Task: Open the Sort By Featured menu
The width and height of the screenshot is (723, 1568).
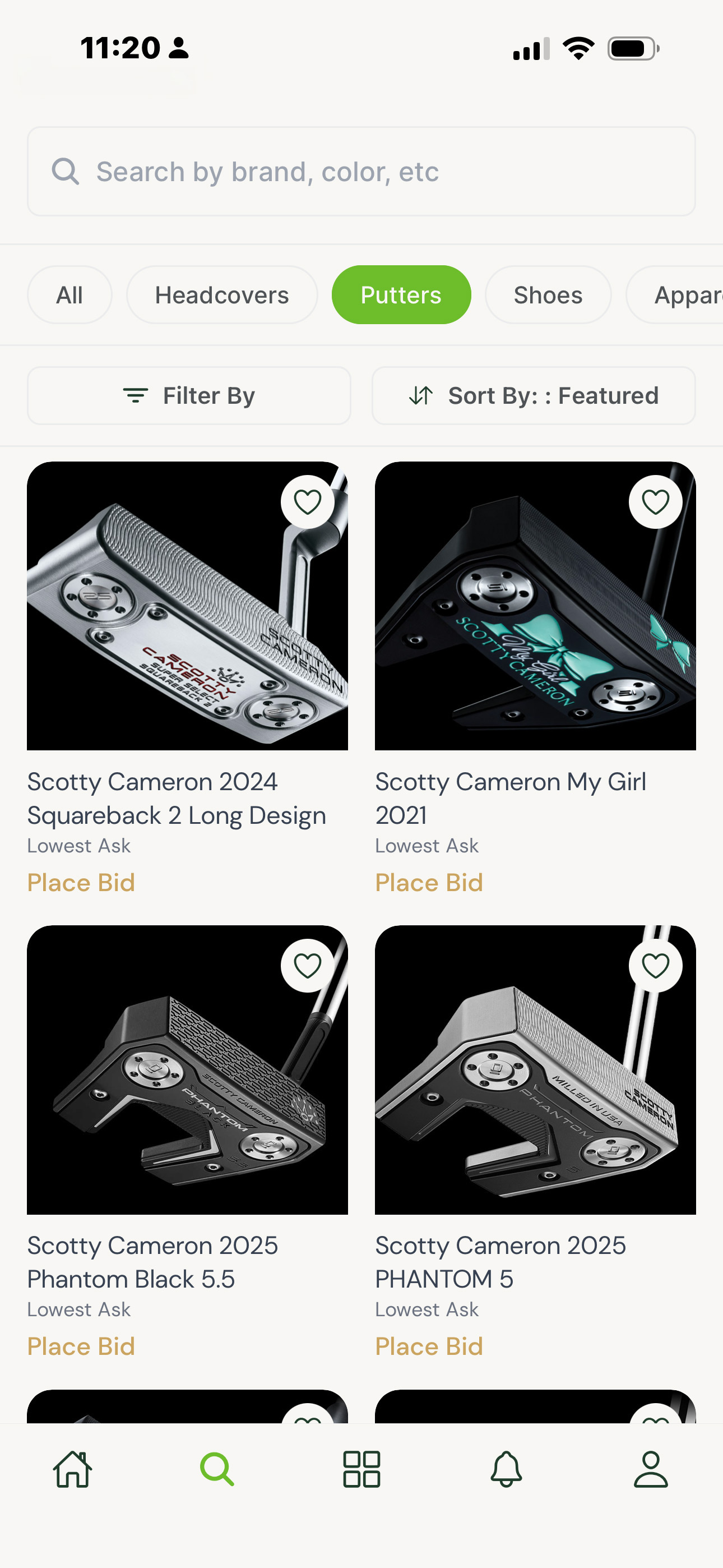Action: pos(533,396)
